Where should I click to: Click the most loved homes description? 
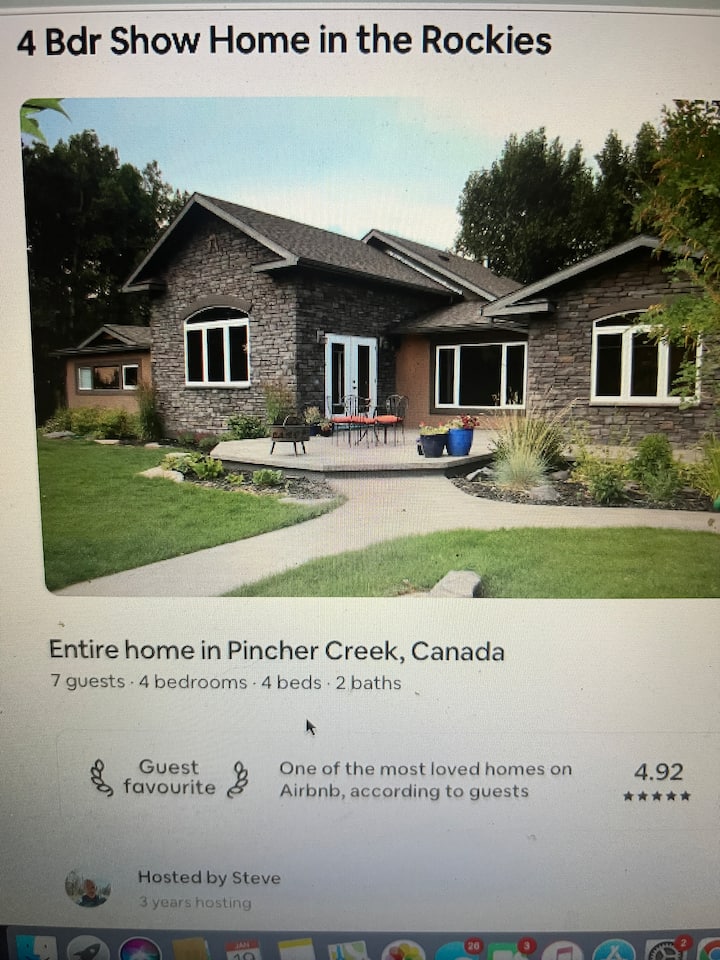425,780
